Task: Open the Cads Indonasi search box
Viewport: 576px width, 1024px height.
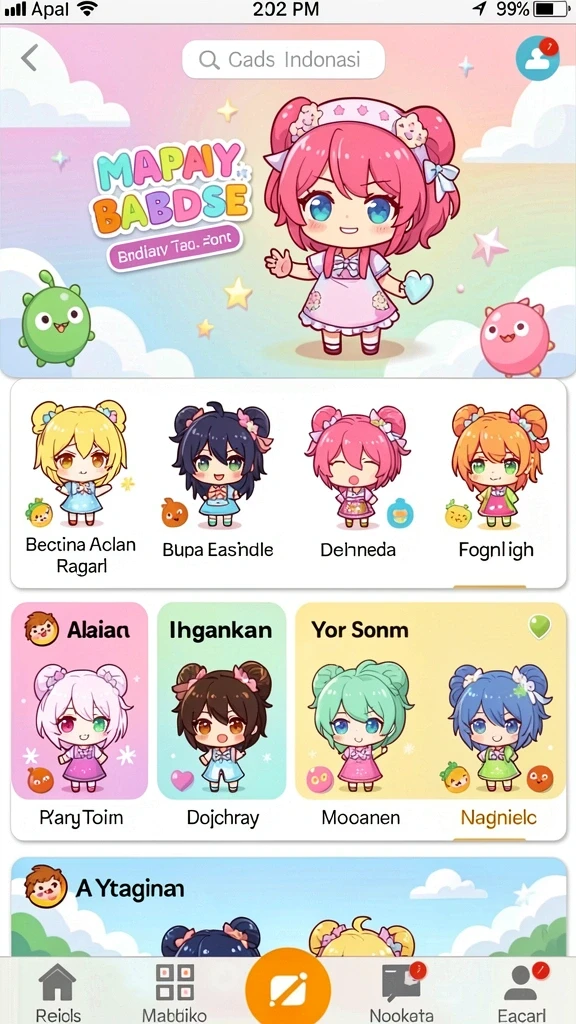Action: pyautogui.click(x=283, y=59)
